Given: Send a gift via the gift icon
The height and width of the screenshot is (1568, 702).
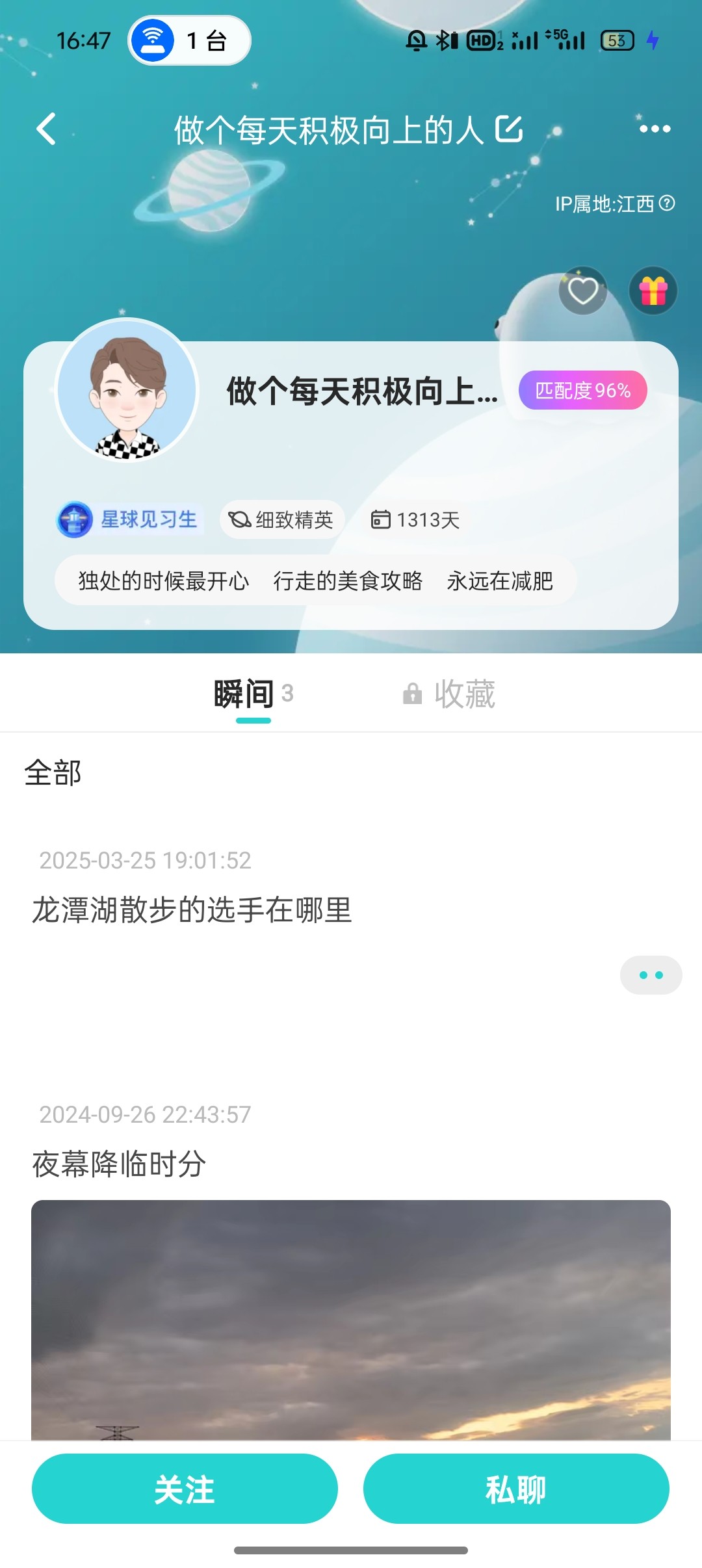Looking at the screenshot, I should (653, 291).
